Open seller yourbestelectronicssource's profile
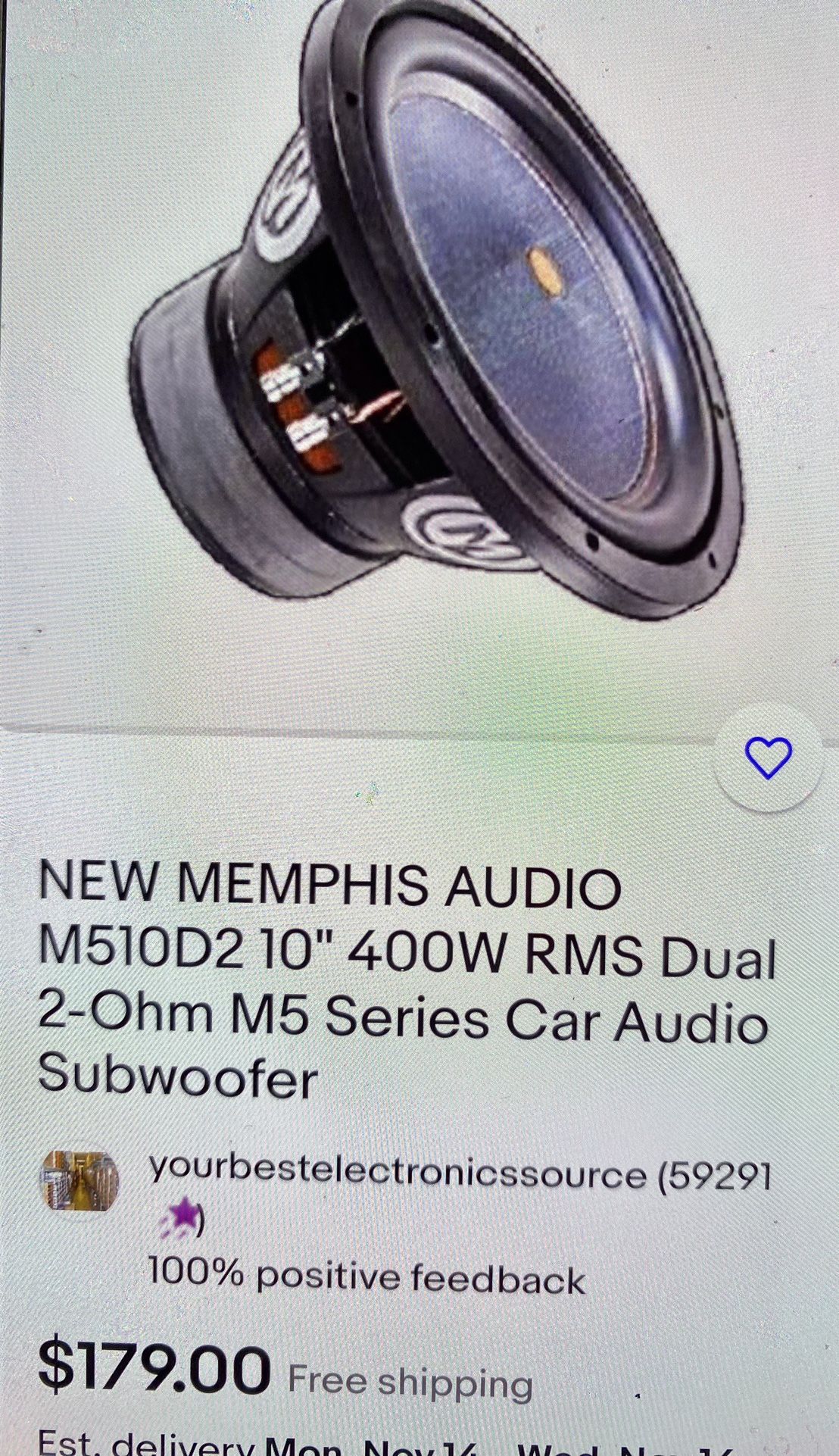This screenshot has height=1456, width=839. pyautogui.click(x=397, y=1175)
